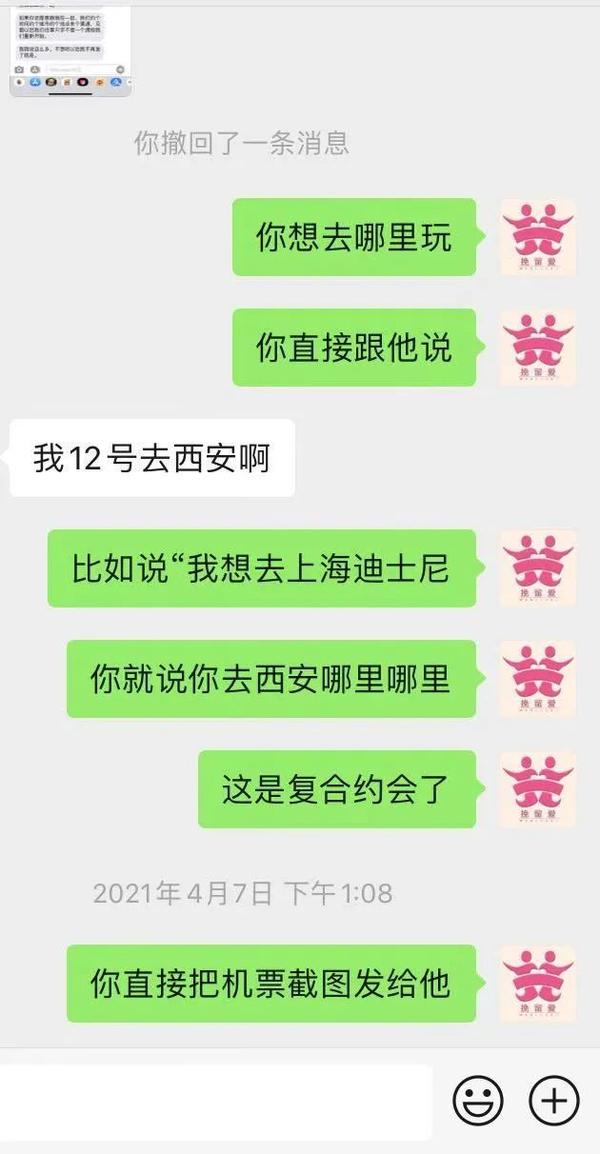
Task: Open the plus attachment menu
Action: click(554, 1102)
